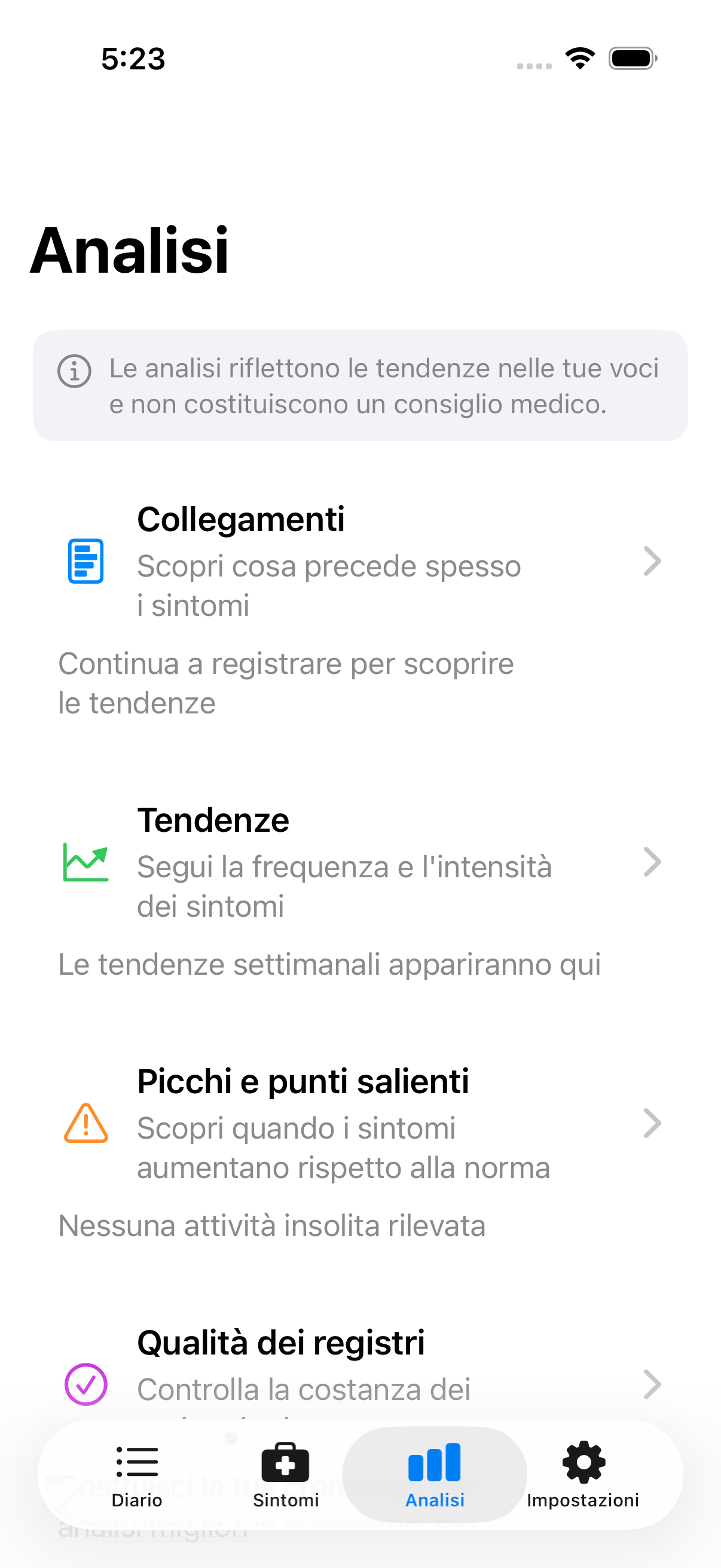Screen dimensions: 721x1568
Task: Select the Impostazioni gear icon
Action: click(583, 1463)
